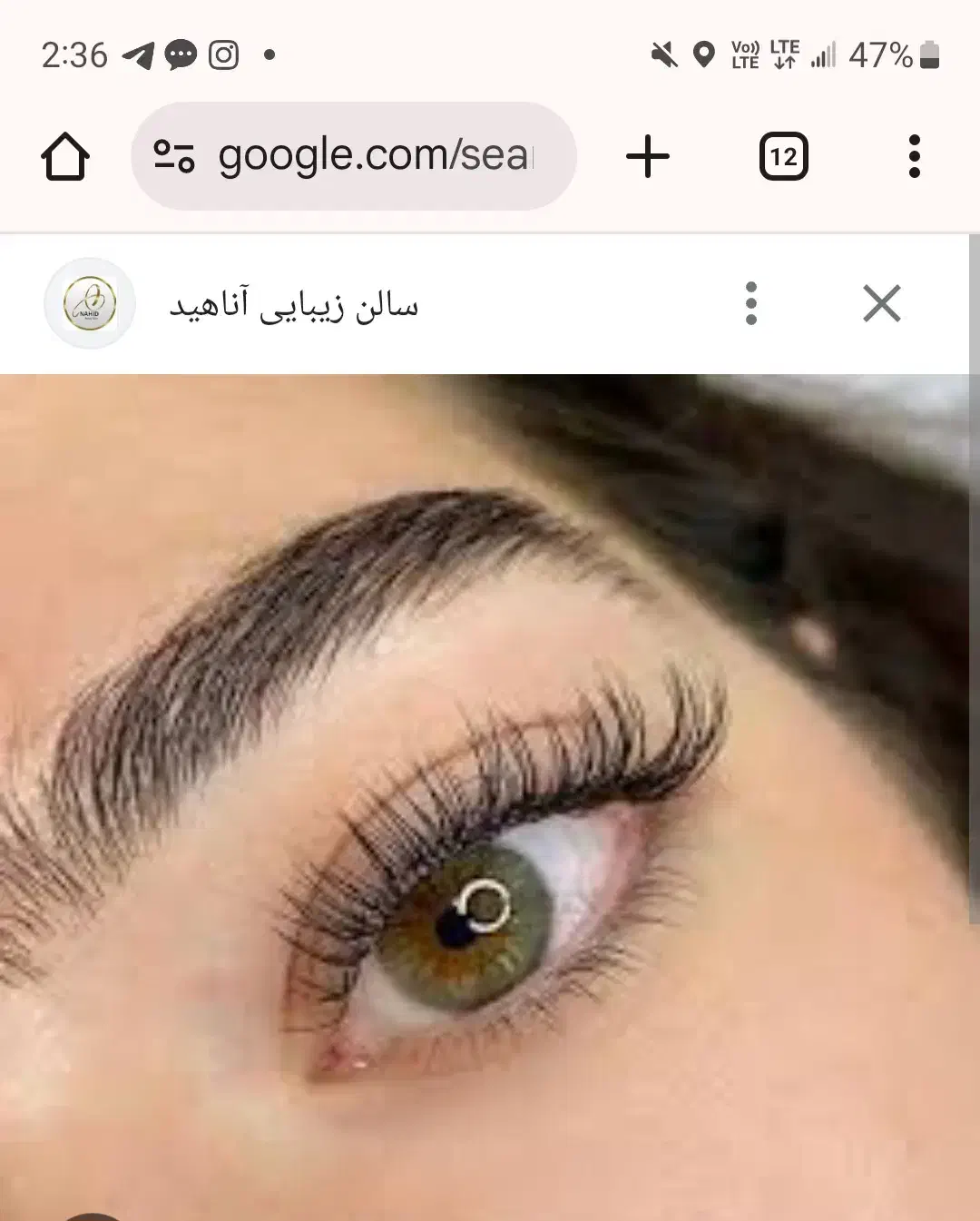The image size is (980, 1221).
Task: Open the tab switcher showing 12 tabs
Action: (784, 155)
